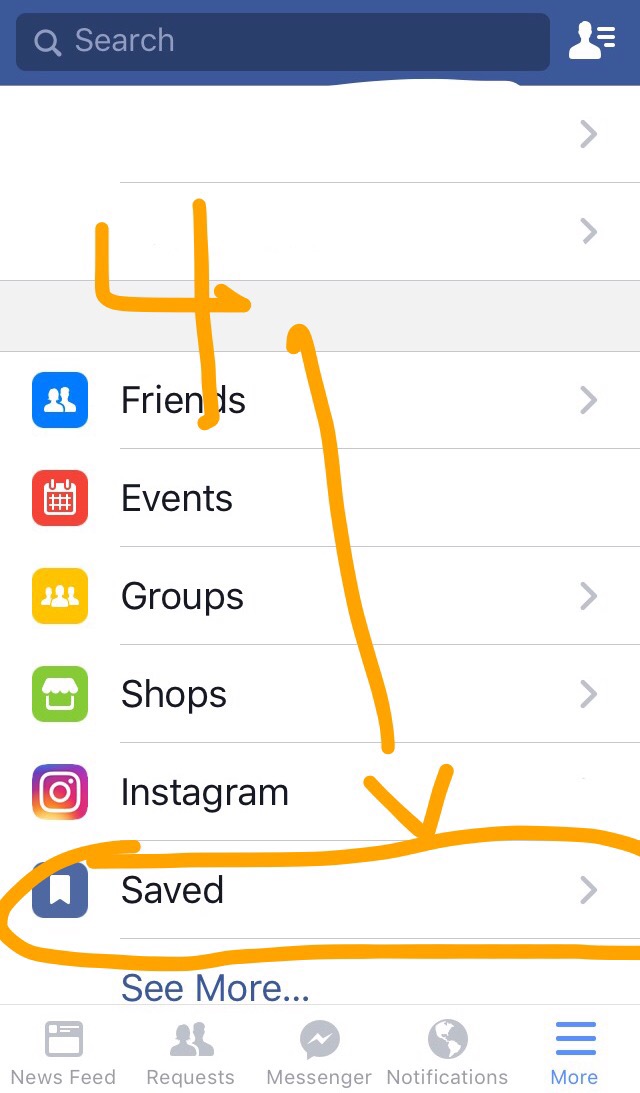Open the Events row

[x=320, y=498]
